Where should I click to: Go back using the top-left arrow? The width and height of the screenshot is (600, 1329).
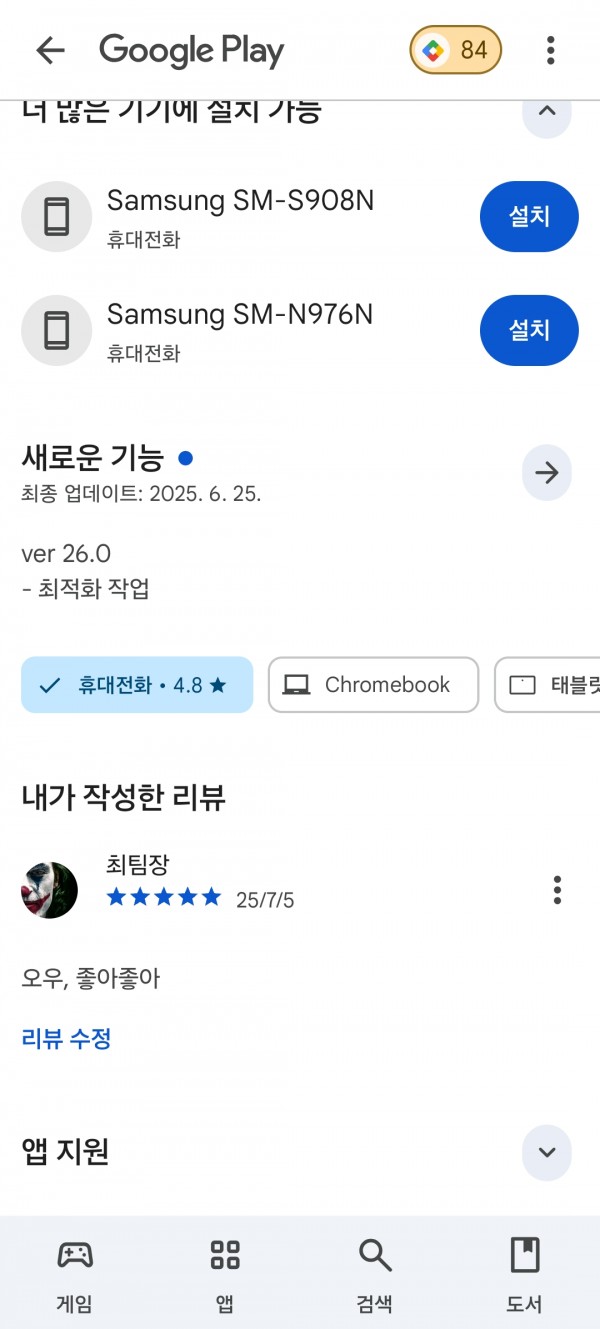[x=50, y=50]
